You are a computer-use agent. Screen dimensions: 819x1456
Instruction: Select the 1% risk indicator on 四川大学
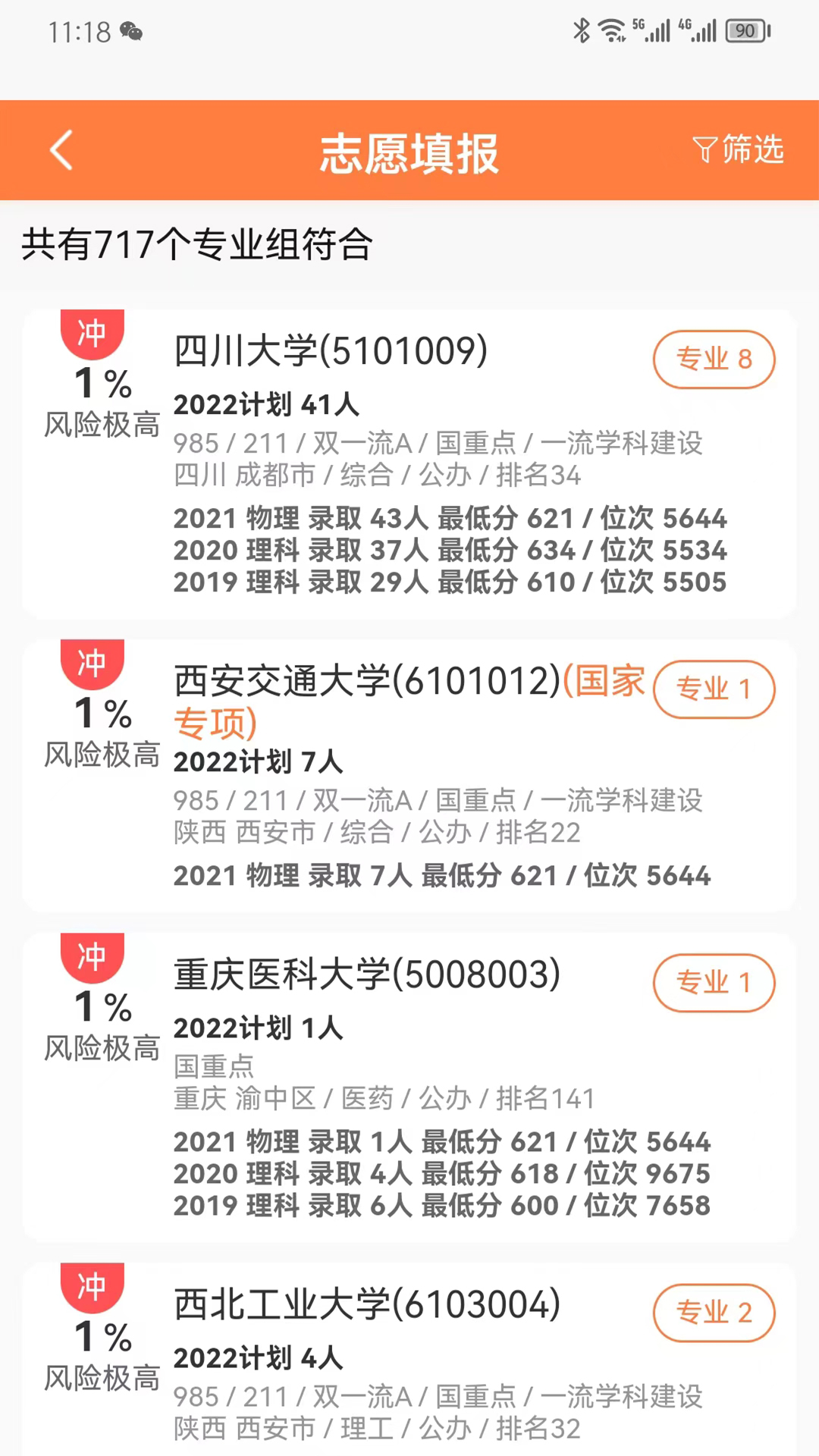[x=101, y=383]
